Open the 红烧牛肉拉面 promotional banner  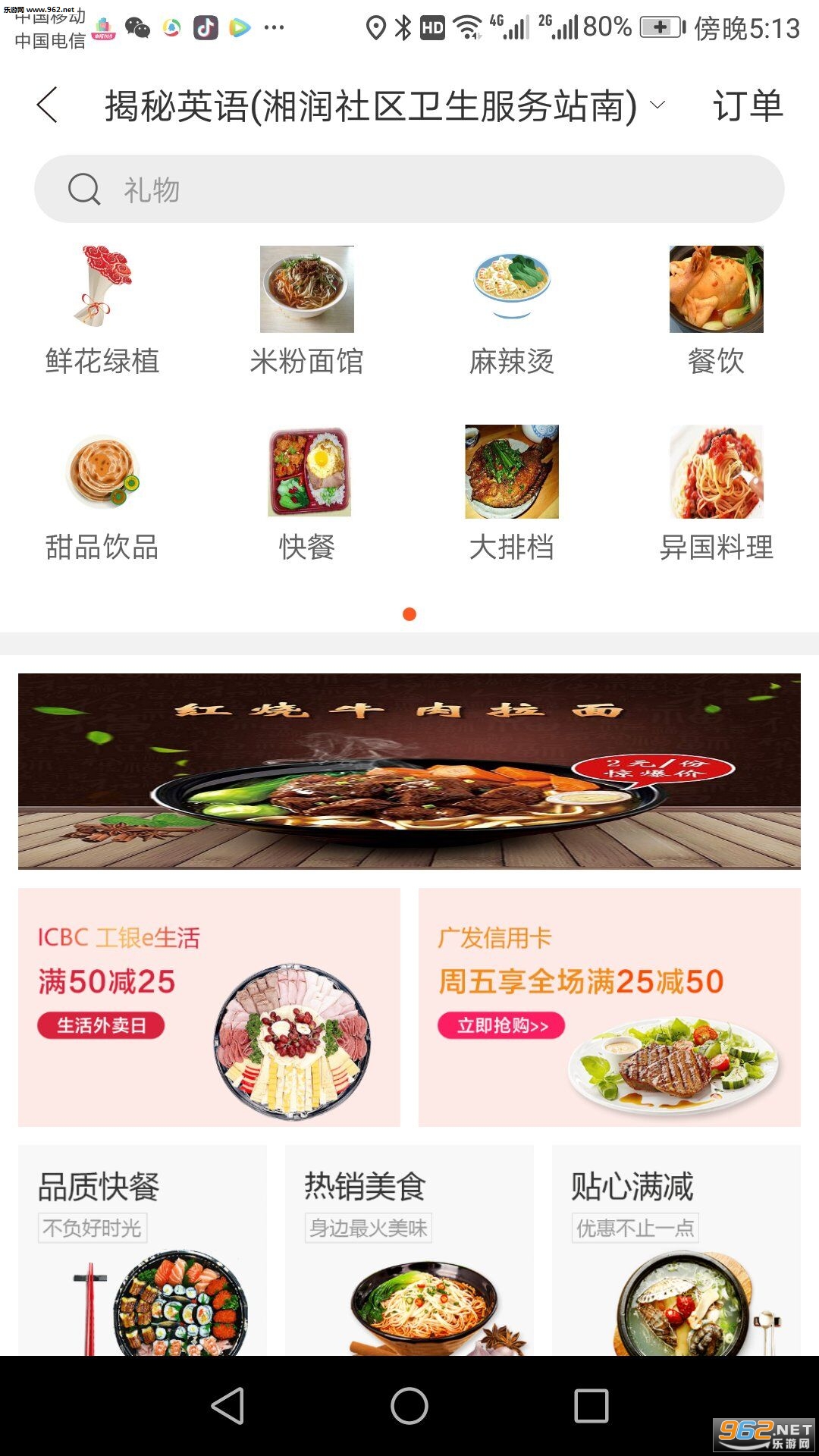coord(409,770)
